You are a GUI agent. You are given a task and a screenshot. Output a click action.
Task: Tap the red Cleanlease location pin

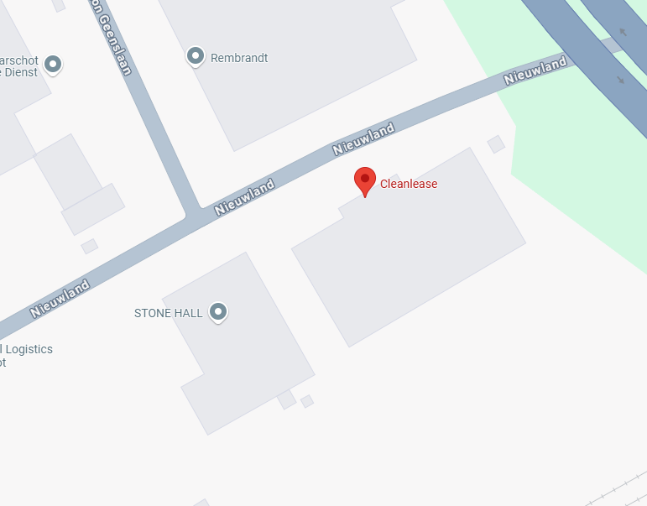(365, 181)
